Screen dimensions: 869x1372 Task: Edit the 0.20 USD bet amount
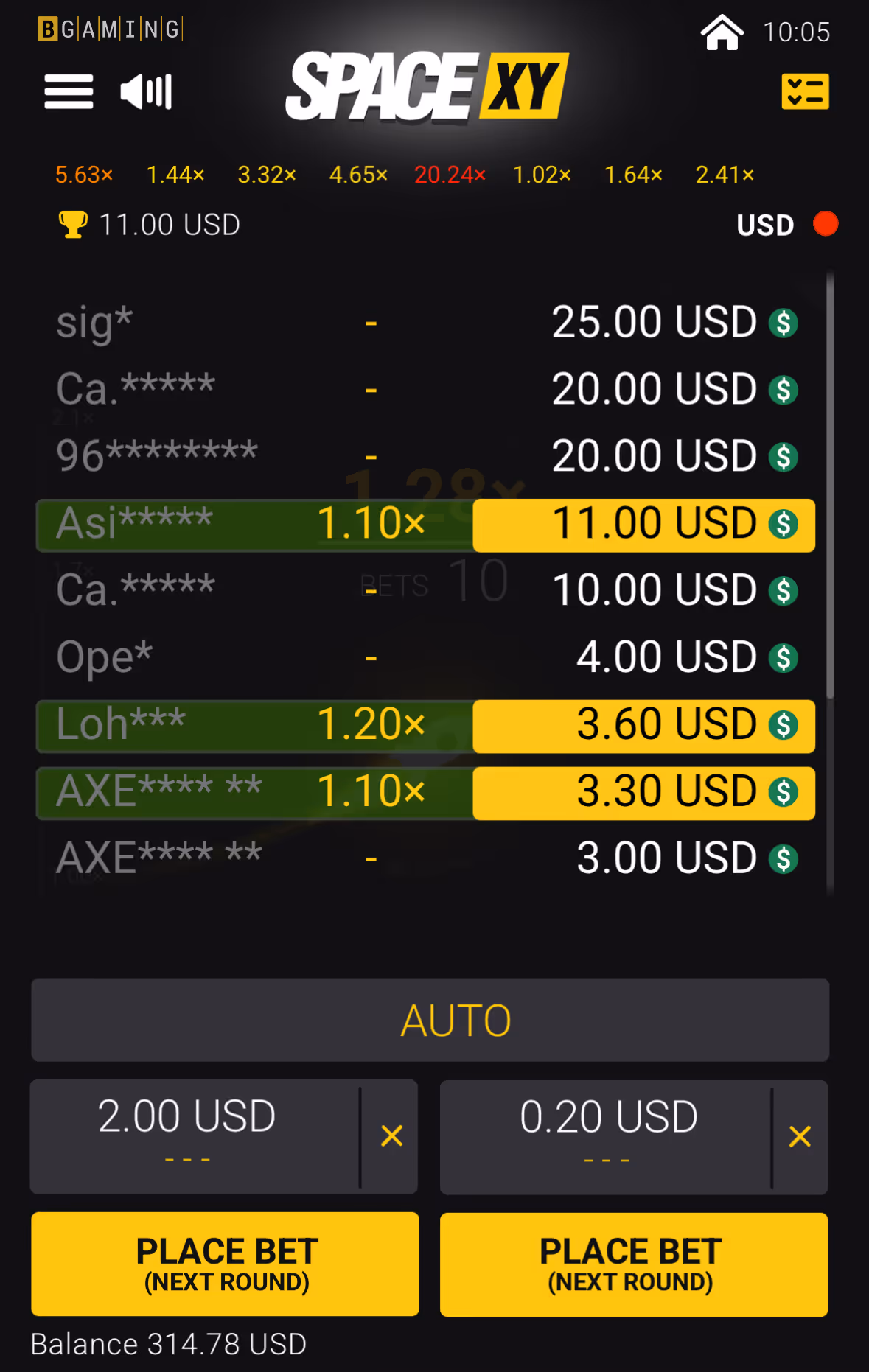(608, 1117)
